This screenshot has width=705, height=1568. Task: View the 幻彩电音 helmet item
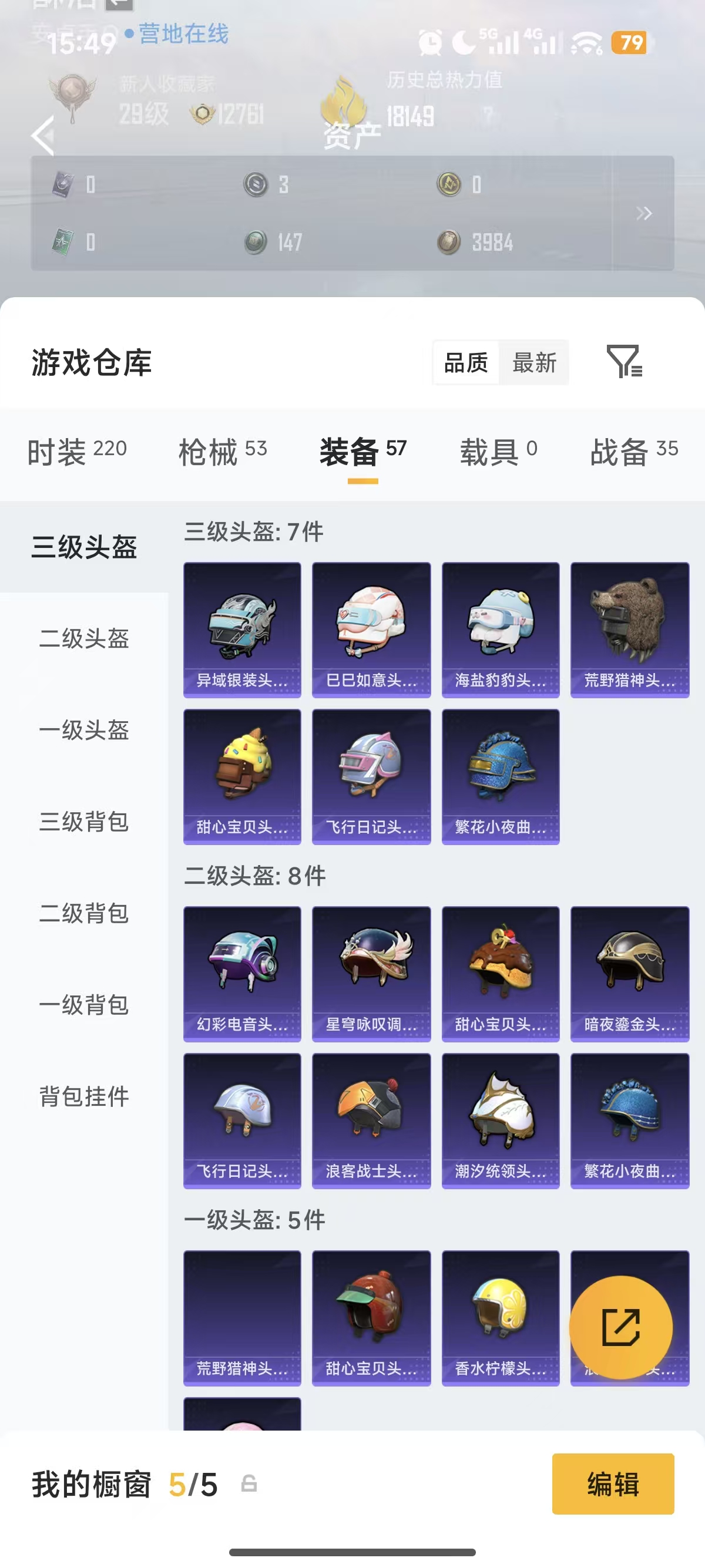(x=242, y=973)
